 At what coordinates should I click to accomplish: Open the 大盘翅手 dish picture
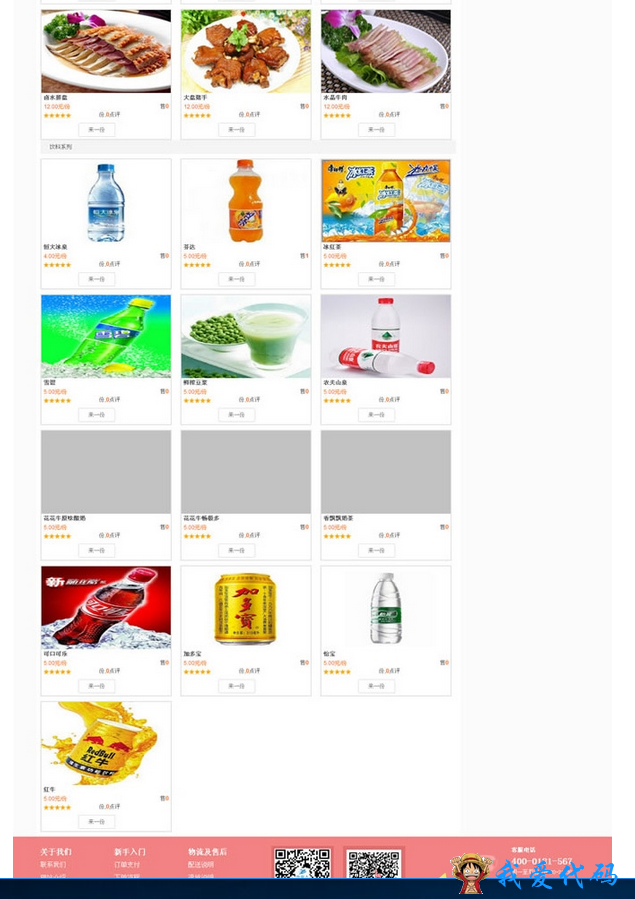tap(246, 52)
